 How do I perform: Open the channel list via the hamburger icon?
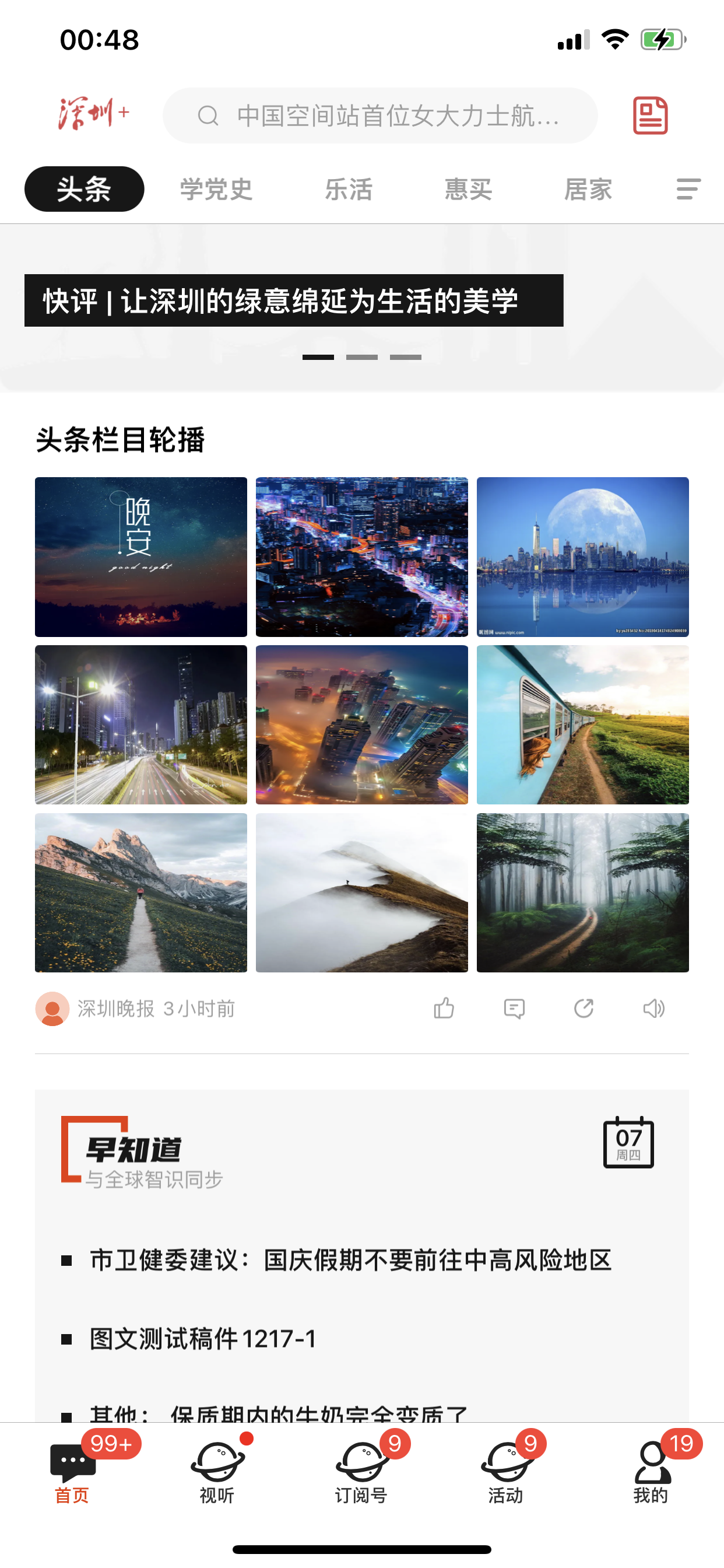point(687,190)
